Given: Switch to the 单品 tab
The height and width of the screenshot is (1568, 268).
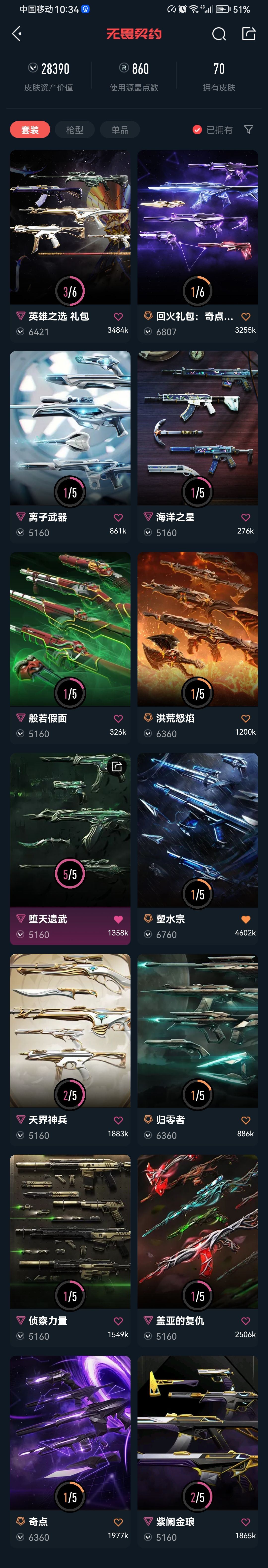Looking at the screenshot, I should pyautogui.click(x=120, y=130).
